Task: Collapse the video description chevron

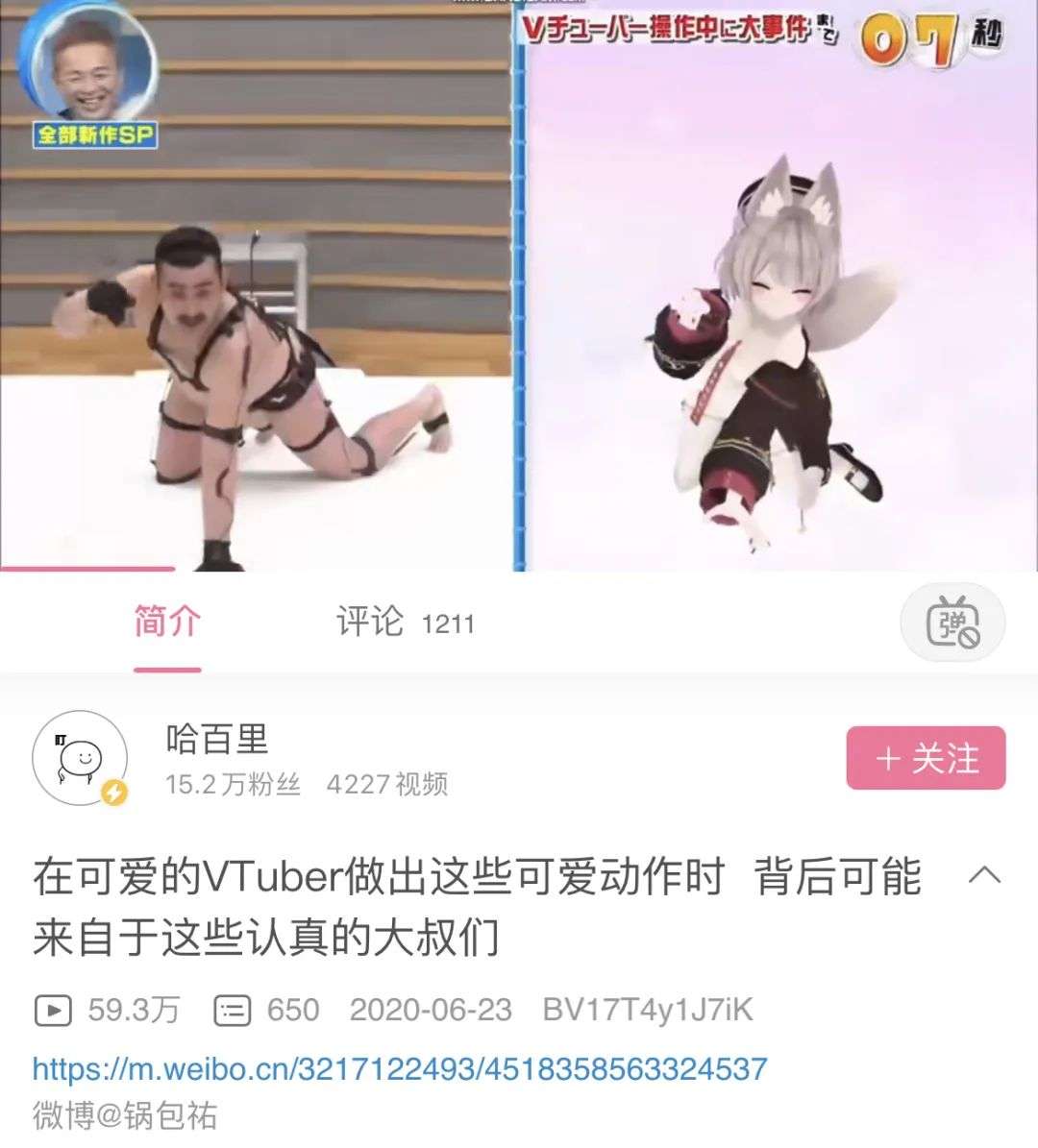Action: (x=984, y=875)
